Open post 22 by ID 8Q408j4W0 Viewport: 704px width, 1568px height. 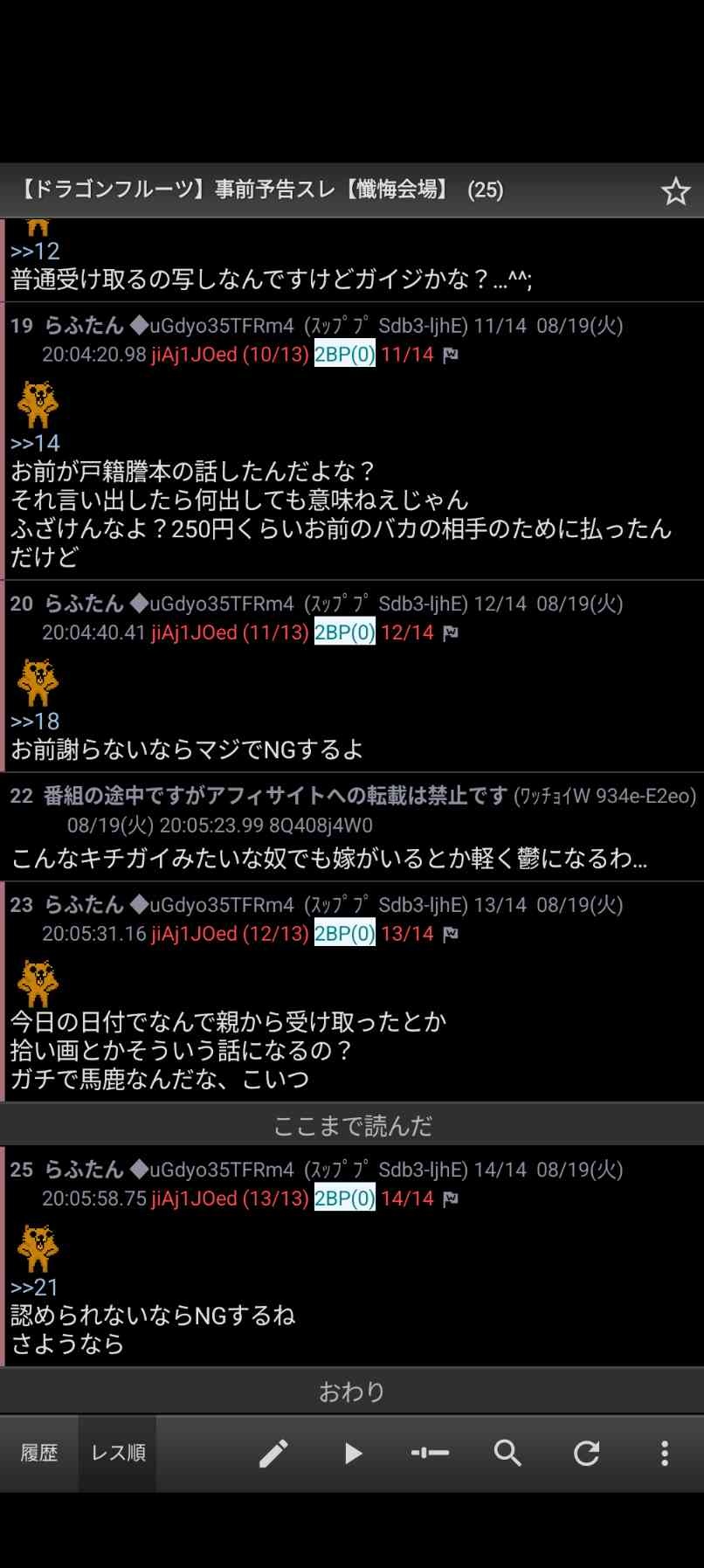coord(321,825)
